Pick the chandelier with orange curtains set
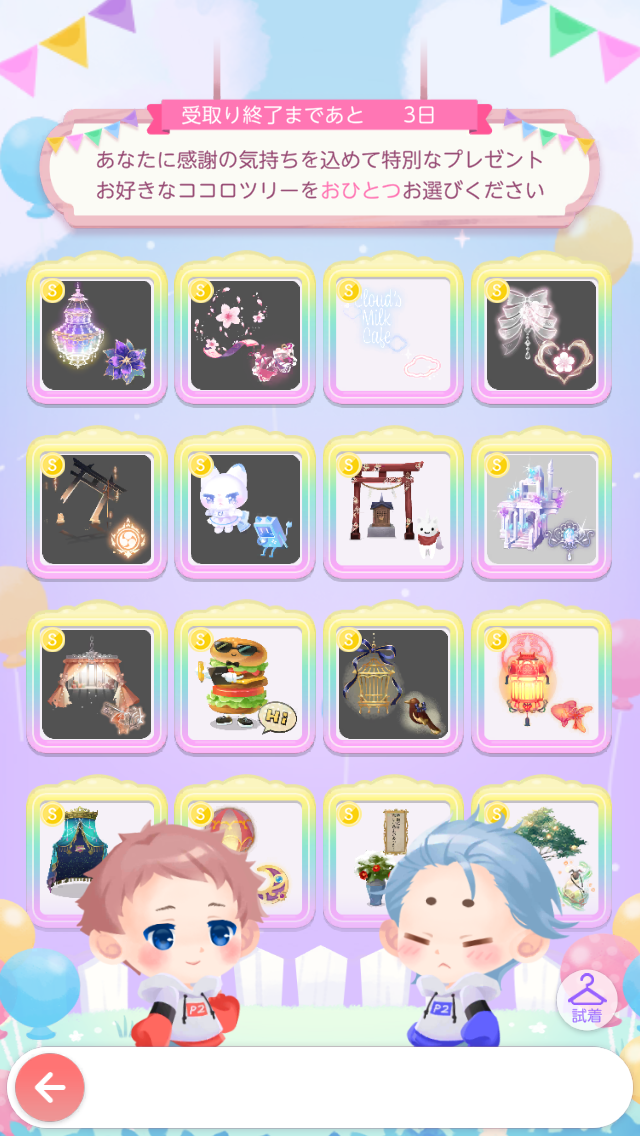 (x=97, y=683)
